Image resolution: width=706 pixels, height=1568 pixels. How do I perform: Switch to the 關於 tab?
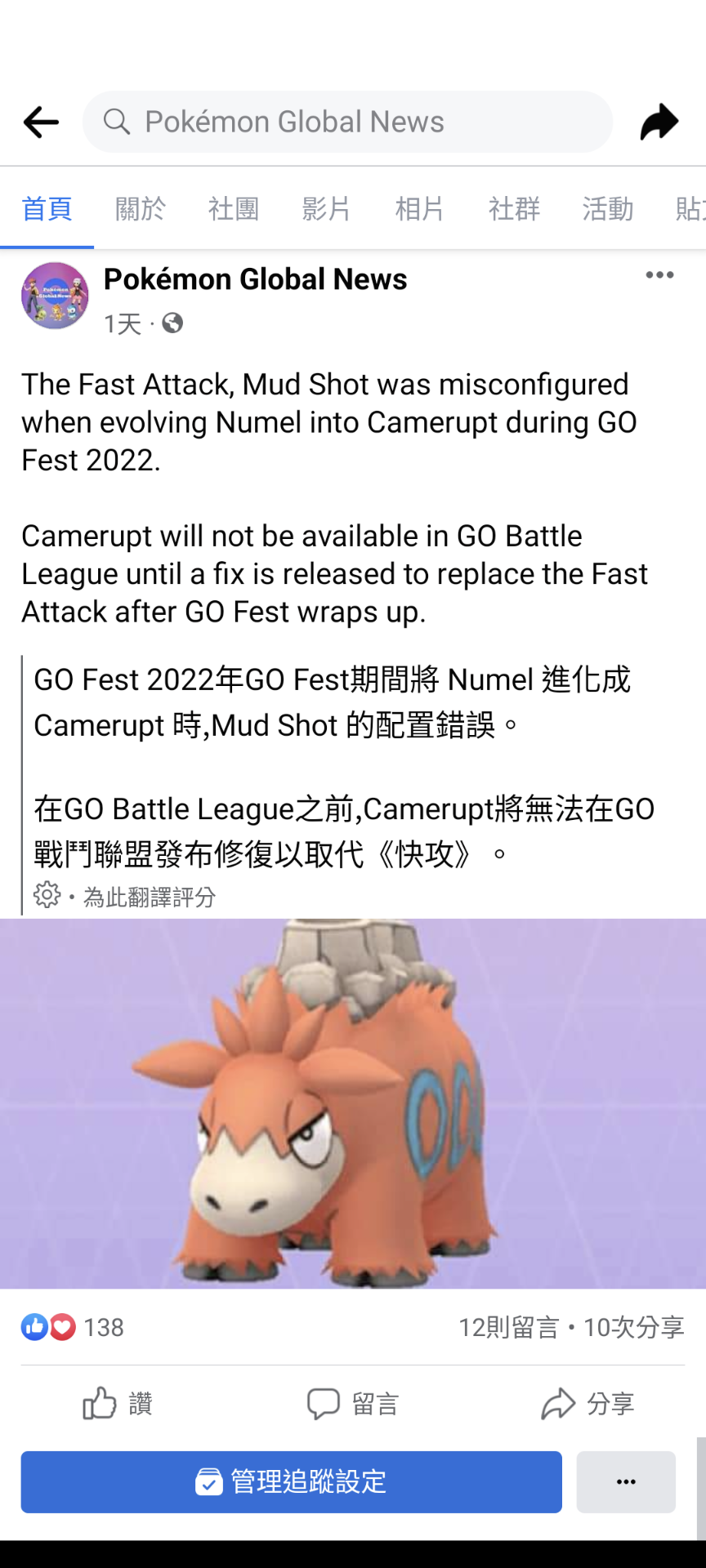pyautogui.click(x=141, y=209)
